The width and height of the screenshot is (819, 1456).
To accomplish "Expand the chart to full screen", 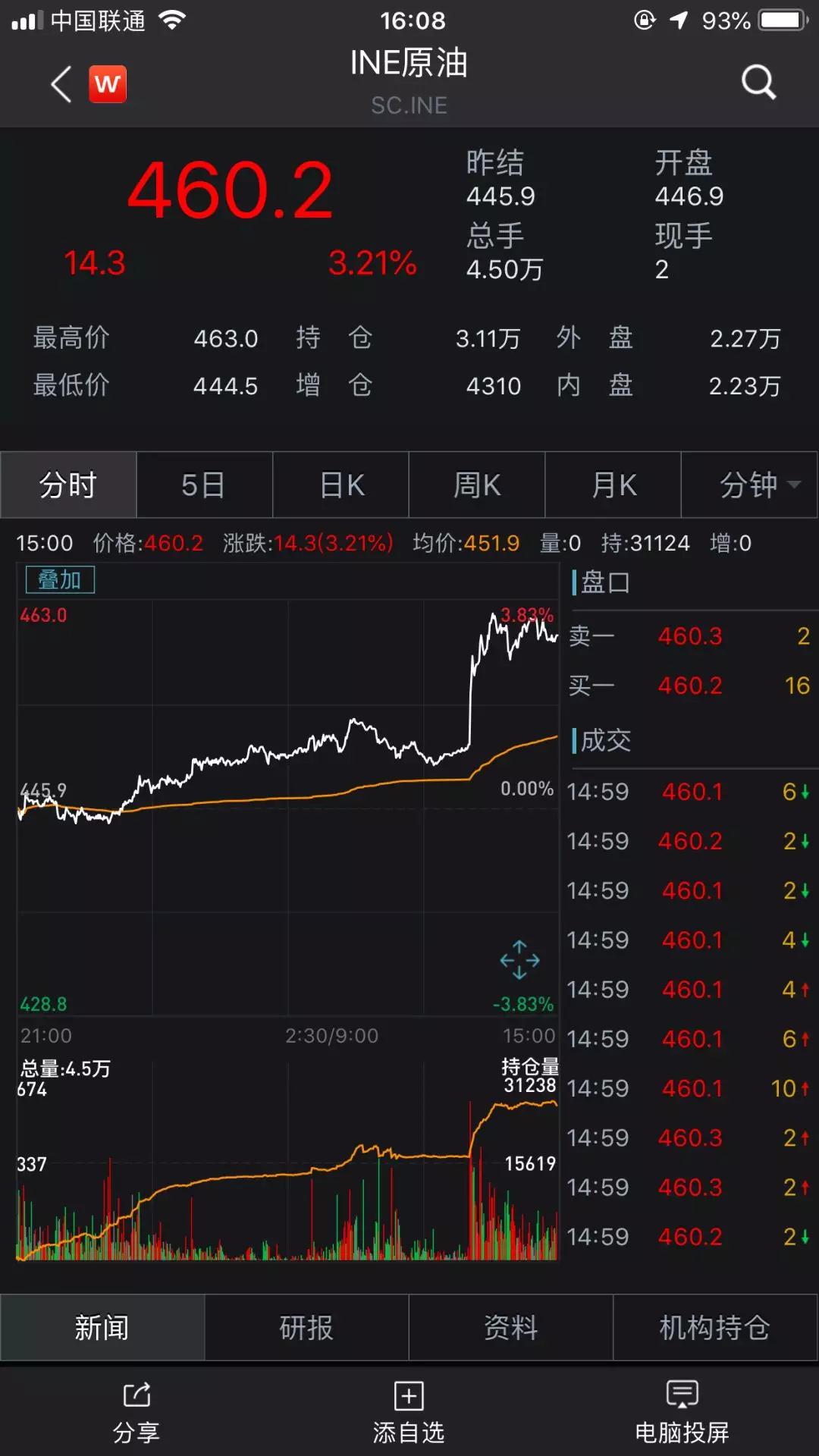I will click(519, 960).
